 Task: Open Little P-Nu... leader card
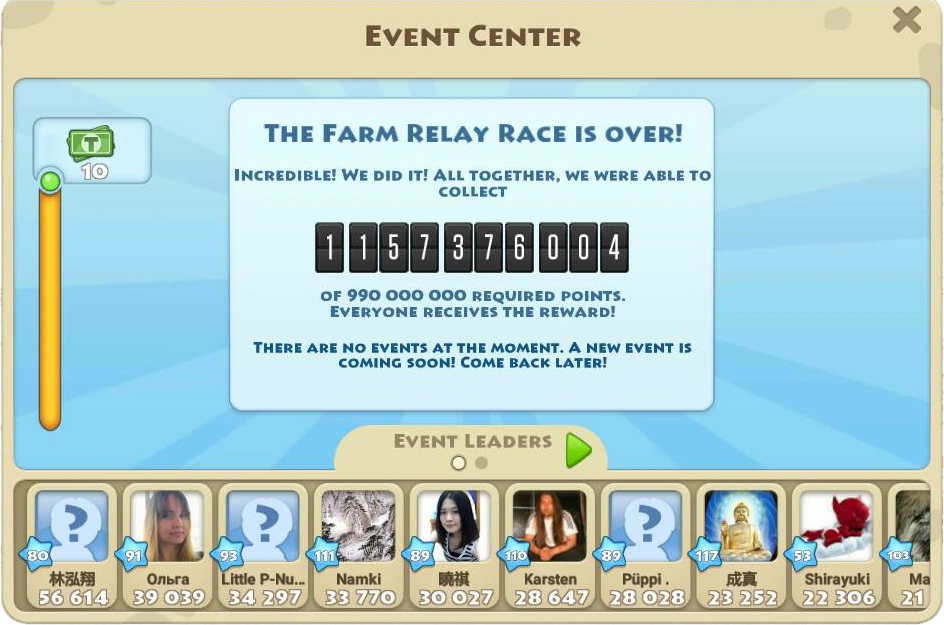click(x=263, y=547)
